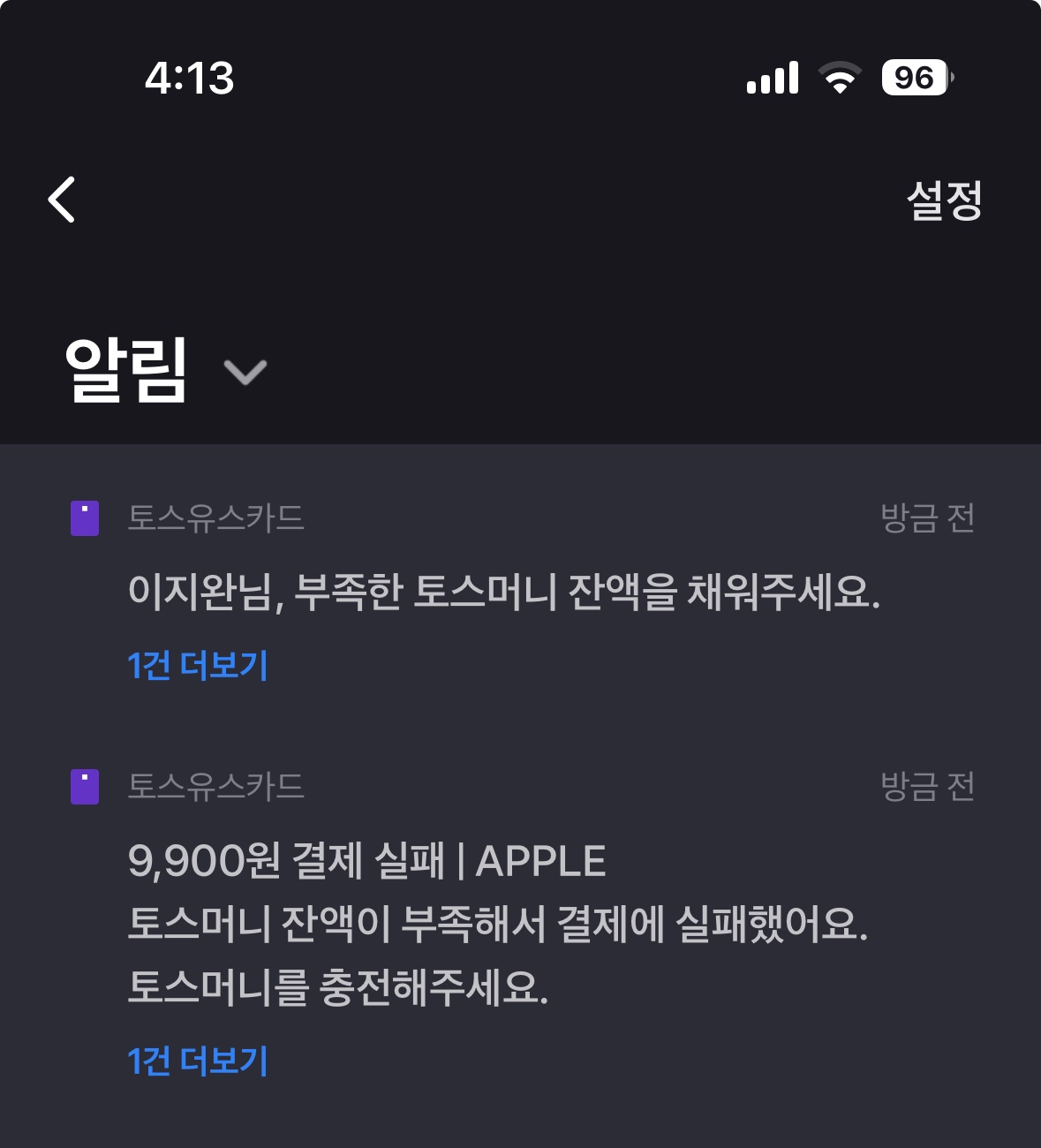1041x1148 pixels.
Task: Open 설정 (settings) in the top right
Action: click(944, 200)
